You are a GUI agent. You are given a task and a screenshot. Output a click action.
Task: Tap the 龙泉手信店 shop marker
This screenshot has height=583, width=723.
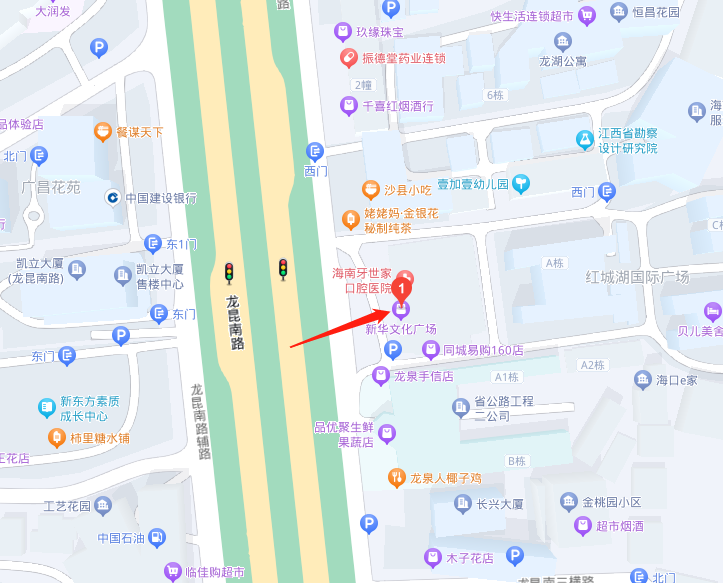(380, 376)
